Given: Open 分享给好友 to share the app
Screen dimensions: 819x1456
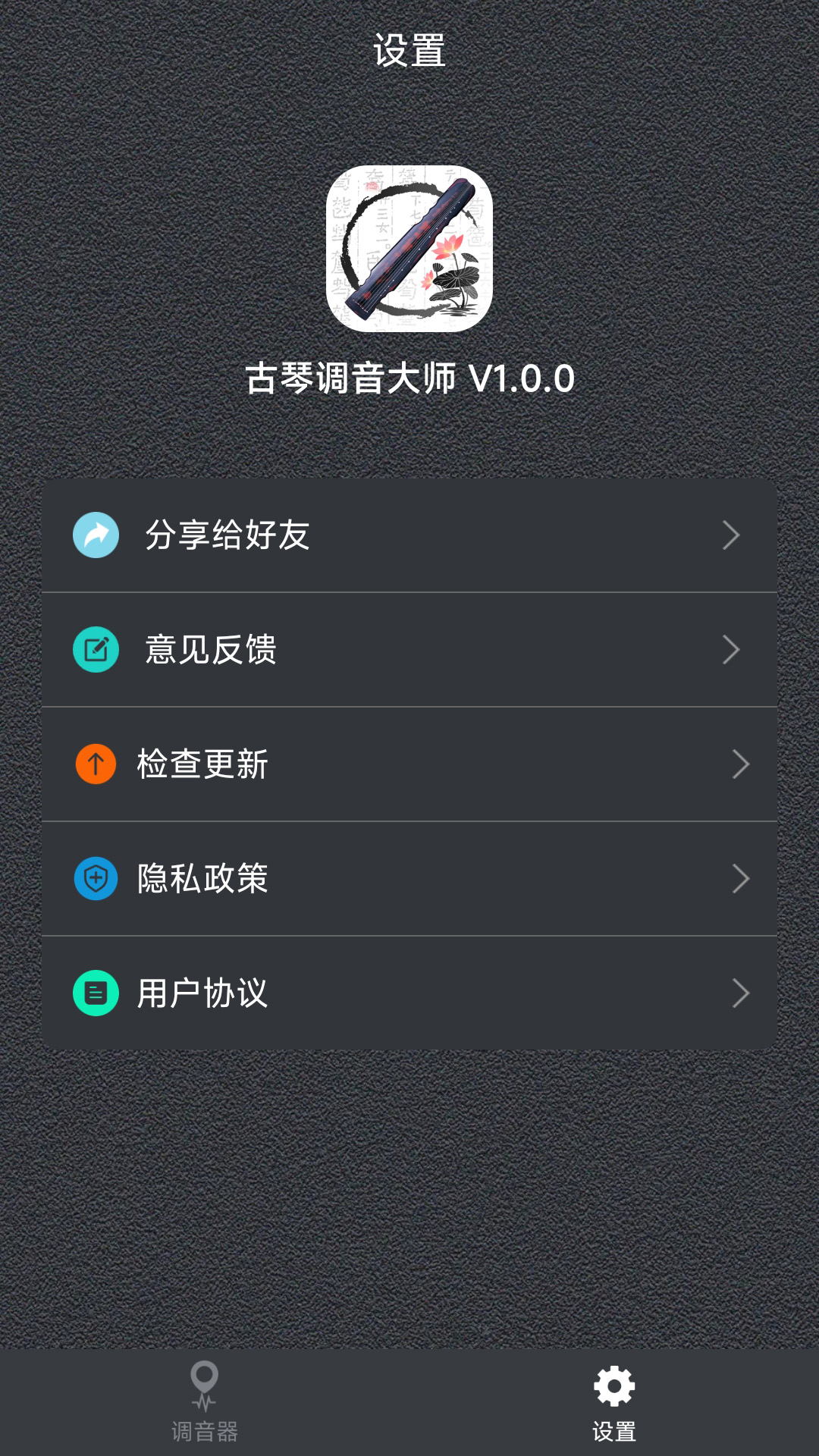Looking at the screenshot, I should pyautogui.click(x=409, y=535).
